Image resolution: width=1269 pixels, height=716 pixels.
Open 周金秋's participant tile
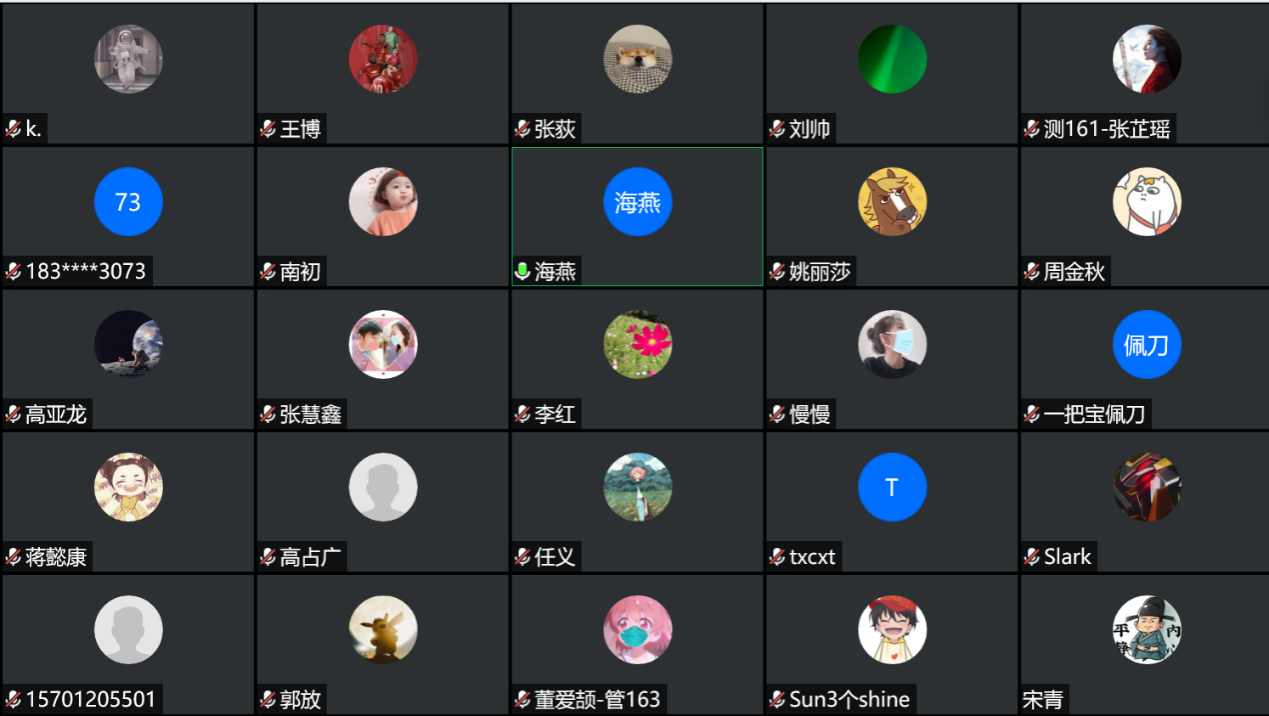(1145, 216)
